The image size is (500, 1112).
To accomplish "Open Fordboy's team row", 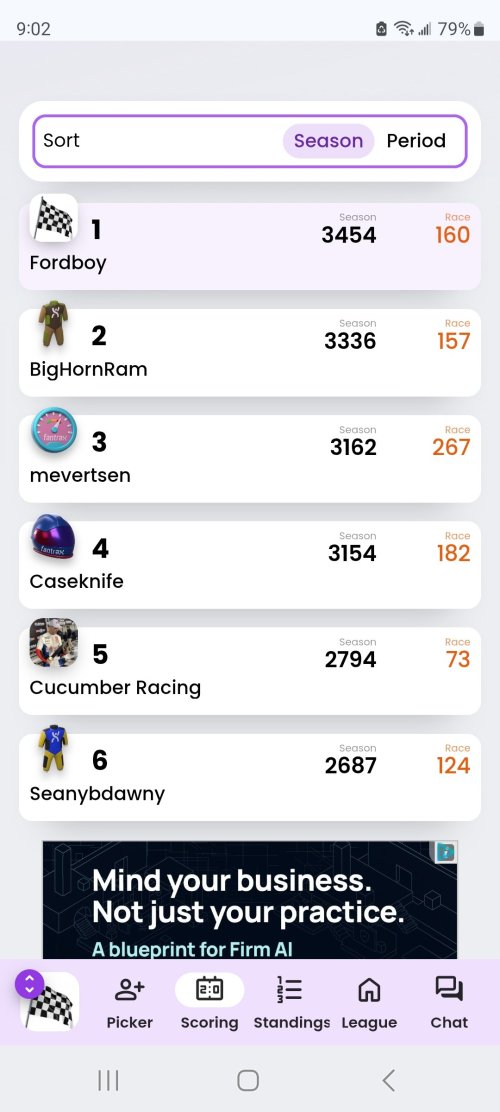I will [250, 246].
